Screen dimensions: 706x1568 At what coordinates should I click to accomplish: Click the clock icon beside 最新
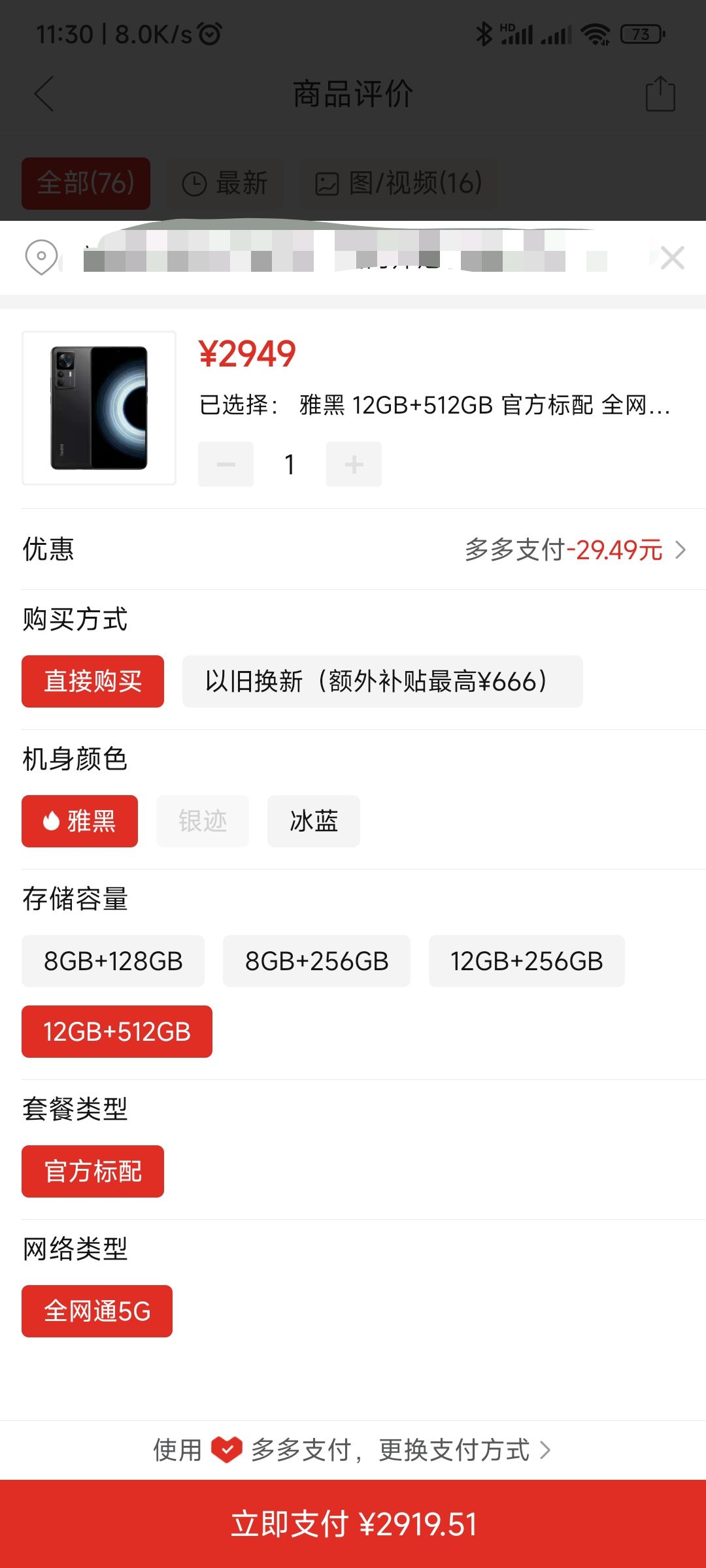(193, 184)
